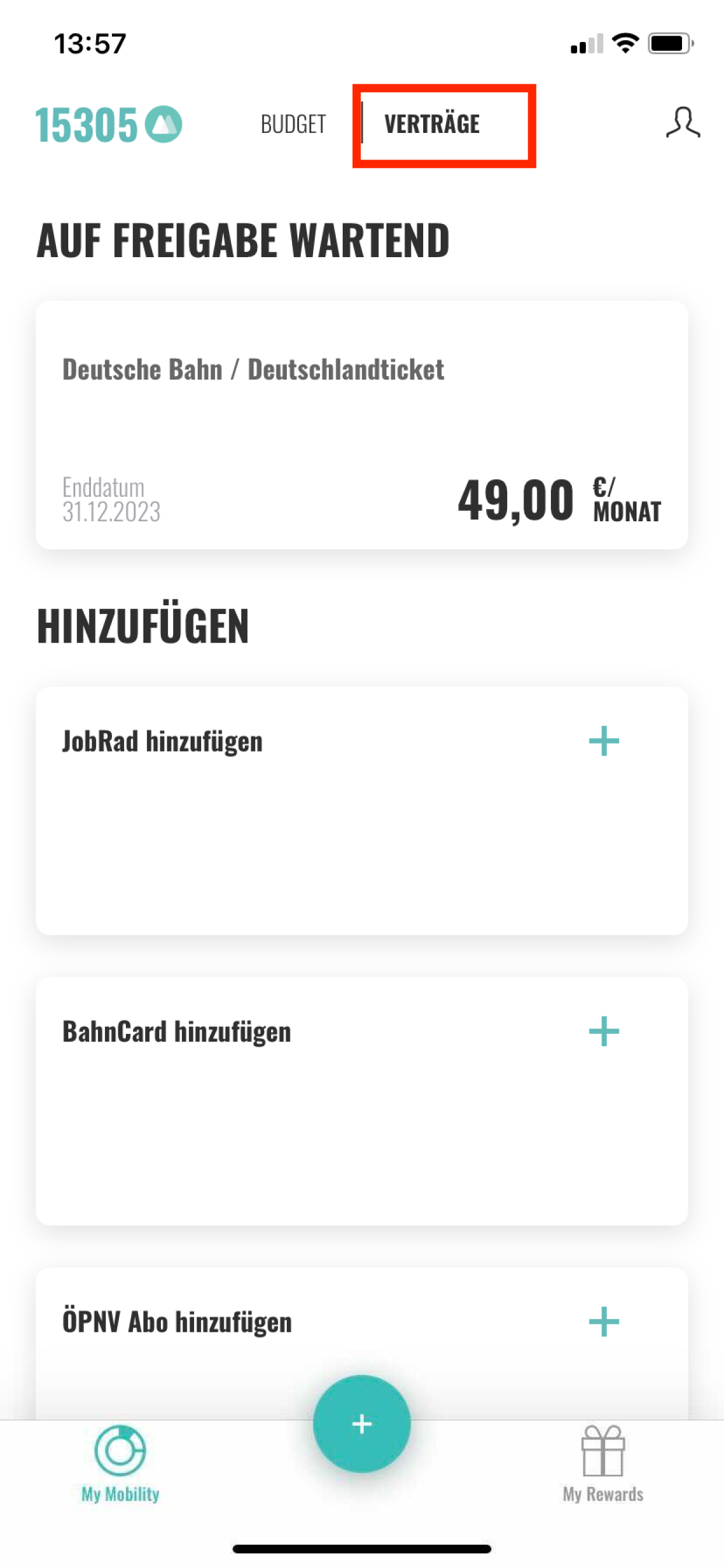Open the user profile icon
The image size is (724, 1568).
click(682, 123)
